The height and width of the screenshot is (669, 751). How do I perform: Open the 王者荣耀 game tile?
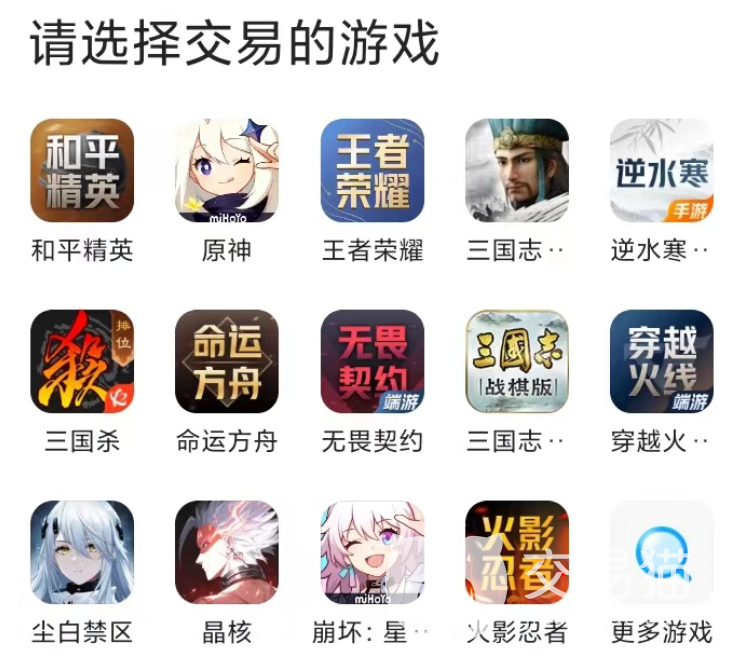point(372,171)
